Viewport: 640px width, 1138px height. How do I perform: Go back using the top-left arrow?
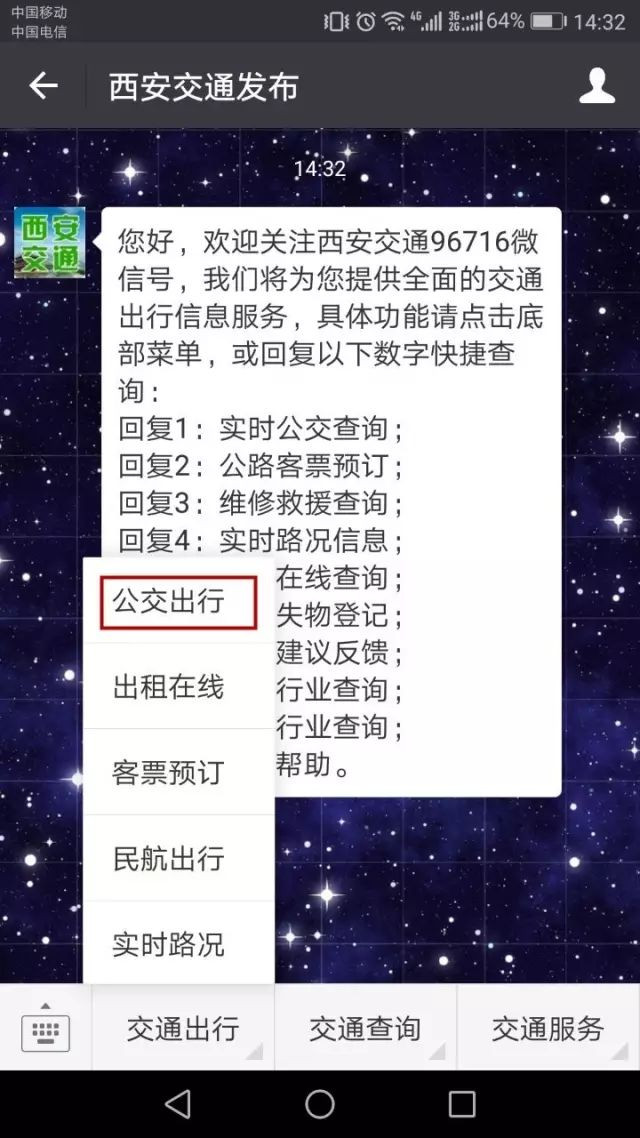tap(43, 87)
